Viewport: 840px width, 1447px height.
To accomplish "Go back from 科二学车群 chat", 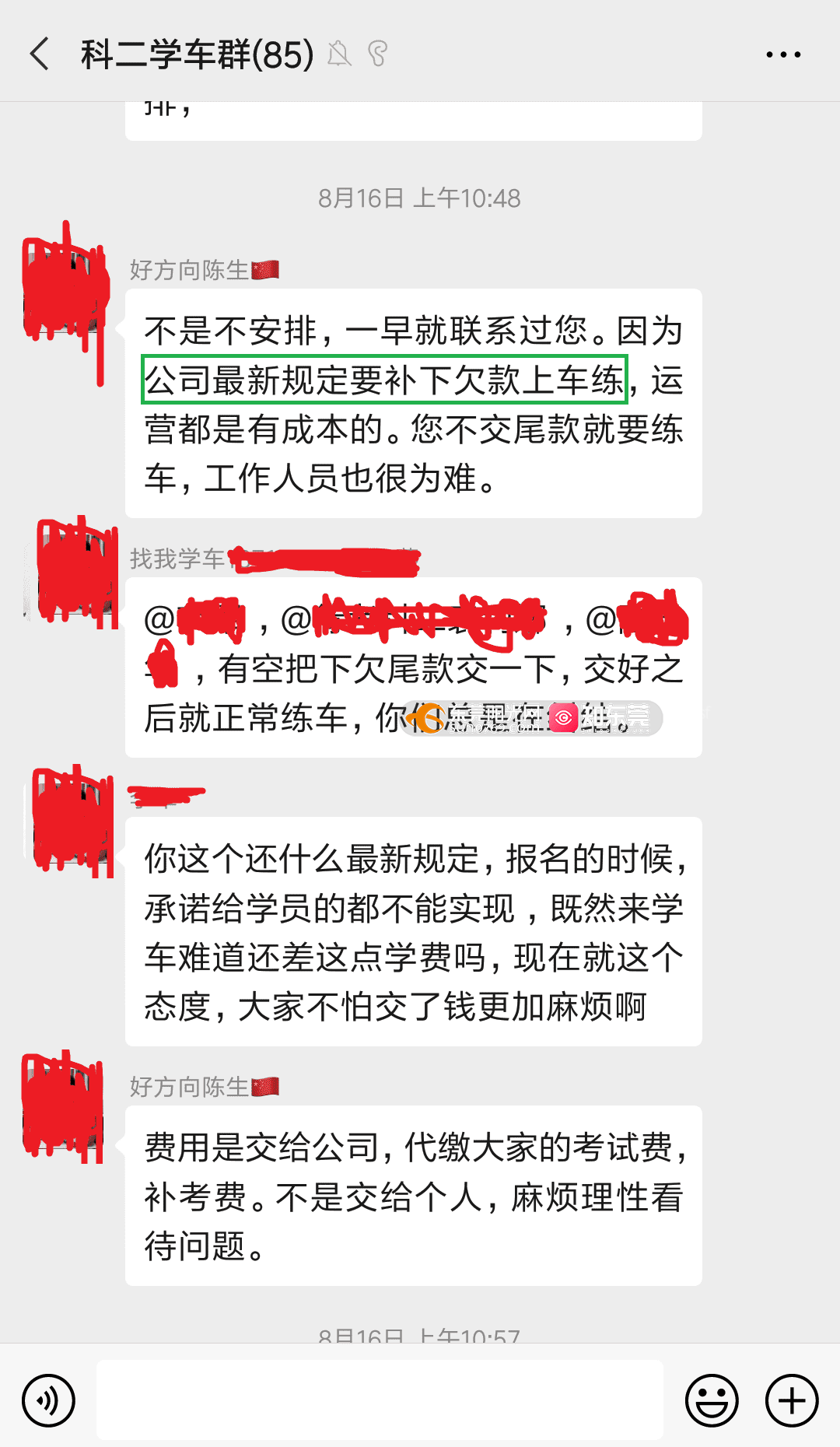I will (40, 54).
